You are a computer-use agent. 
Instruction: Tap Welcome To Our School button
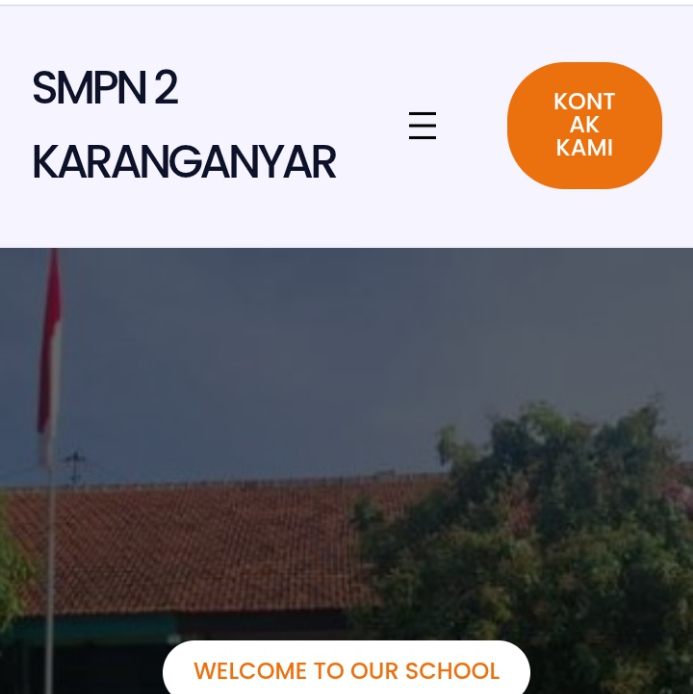pyautogui.click(x=346, y=669)
